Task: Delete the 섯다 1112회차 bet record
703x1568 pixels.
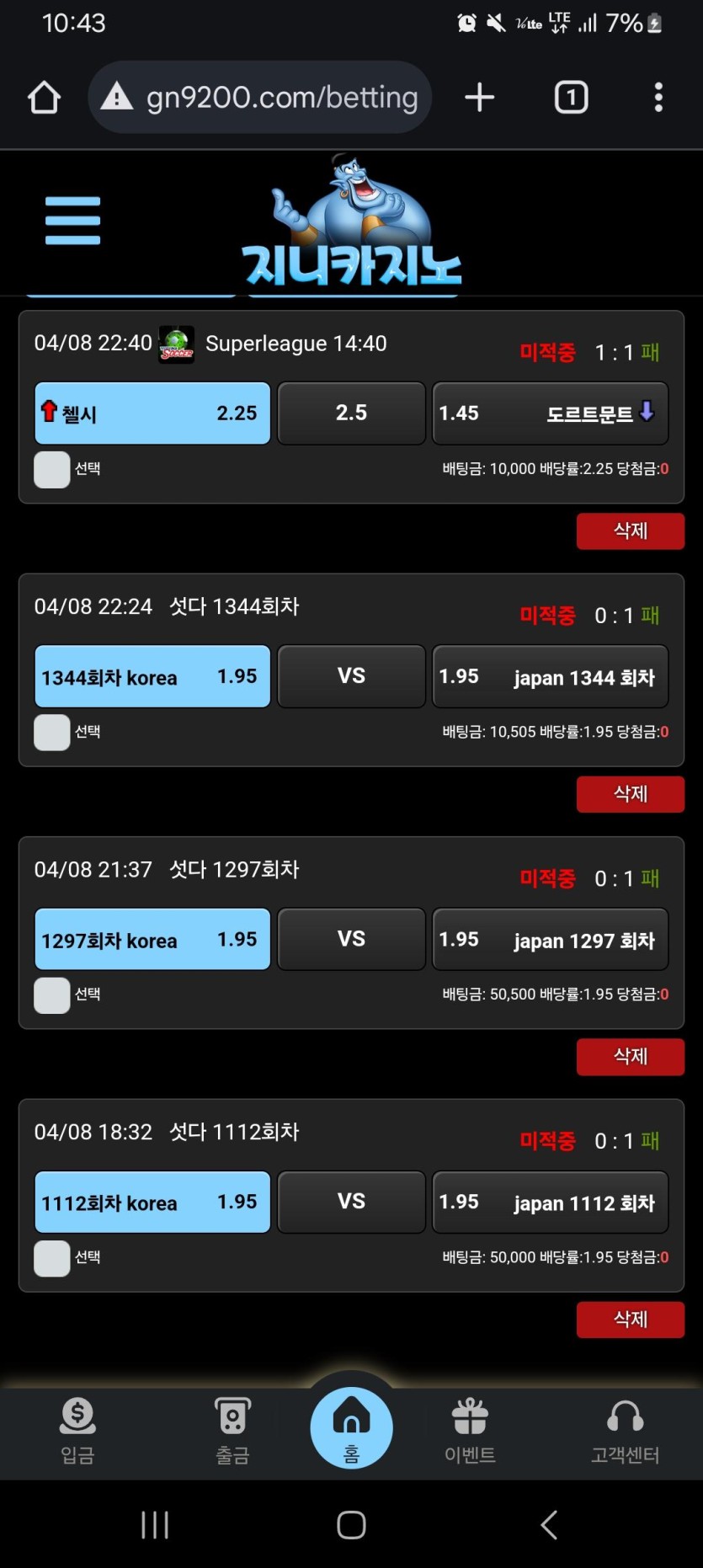Action: pyautogui.click(x=630, y=1320)
